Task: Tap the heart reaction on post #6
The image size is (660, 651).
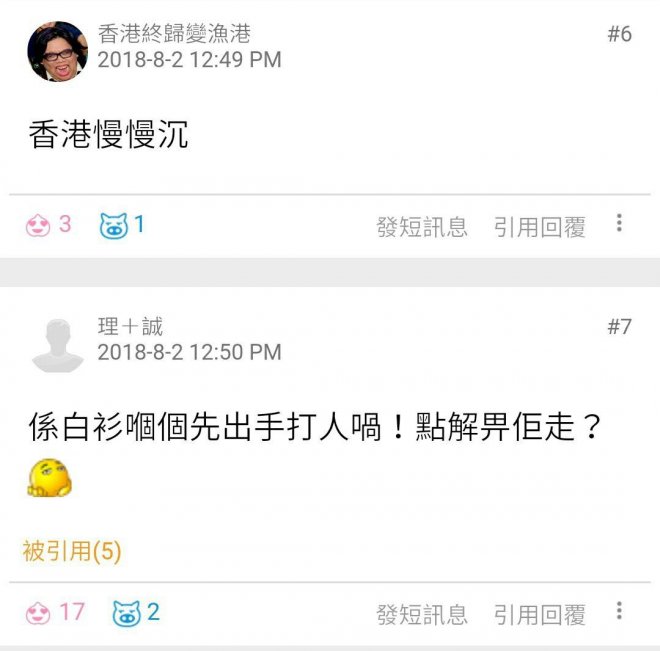Action: [38, 226]
